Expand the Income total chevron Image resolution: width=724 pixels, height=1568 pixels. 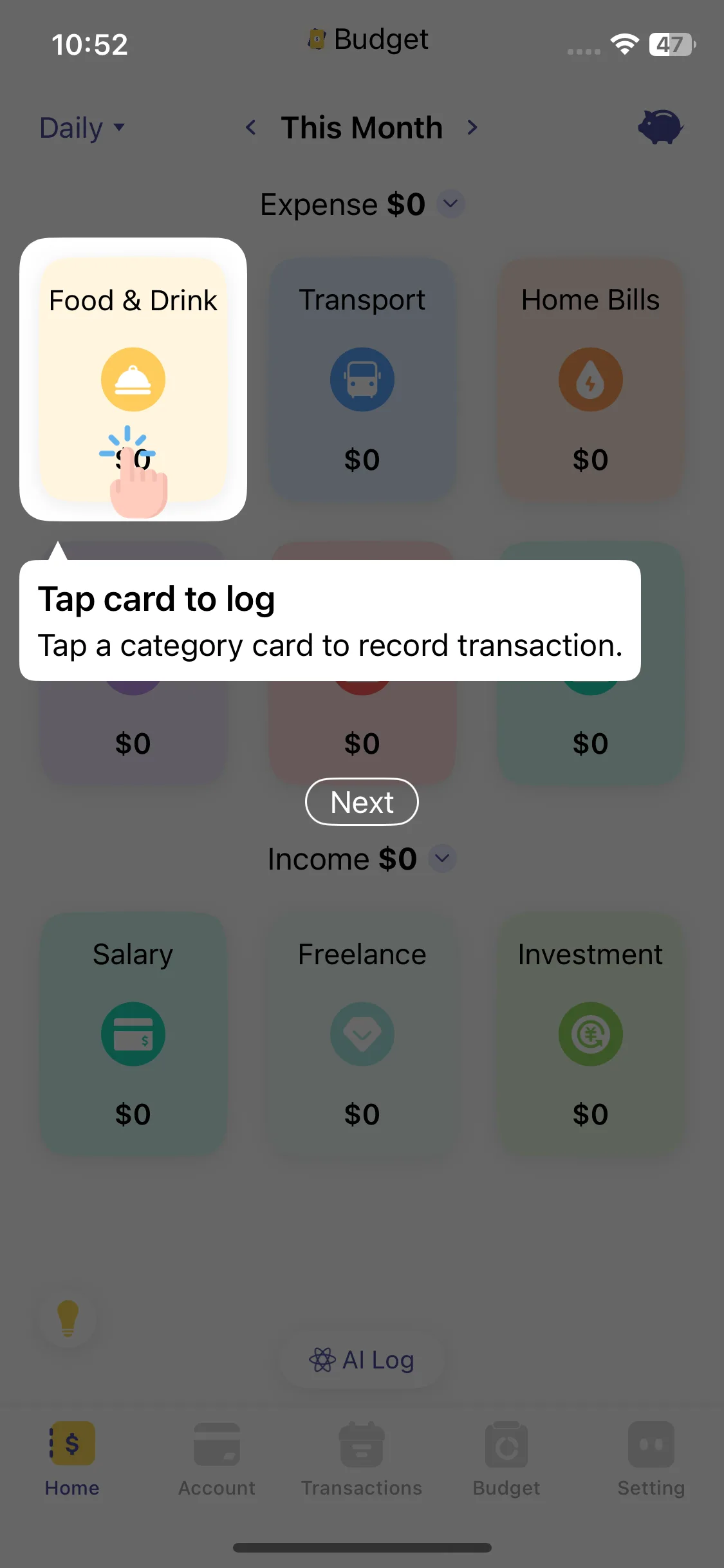click(442, 859)
